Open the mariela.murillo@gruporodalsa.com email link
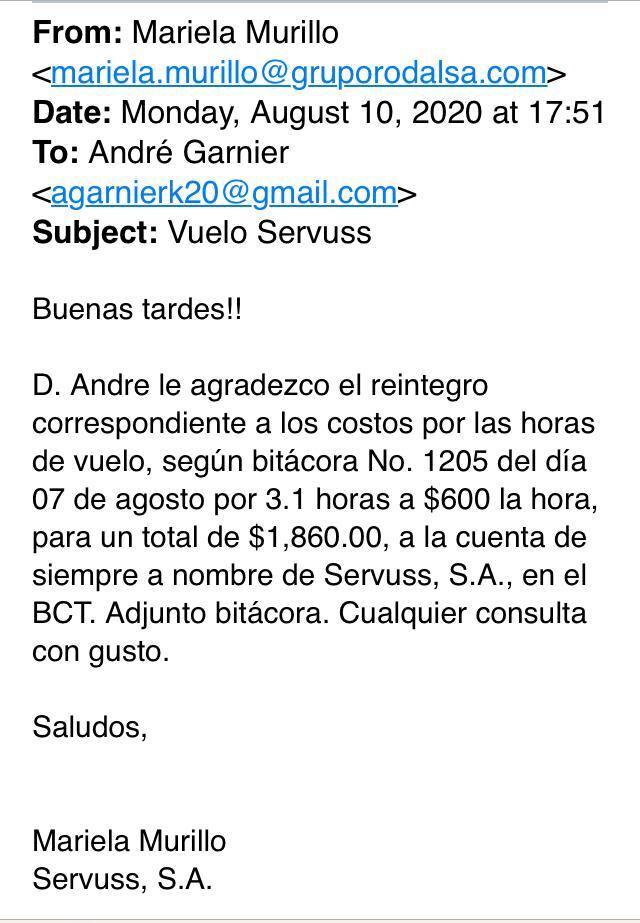This screenshot has width=640, height=923. 298,73
